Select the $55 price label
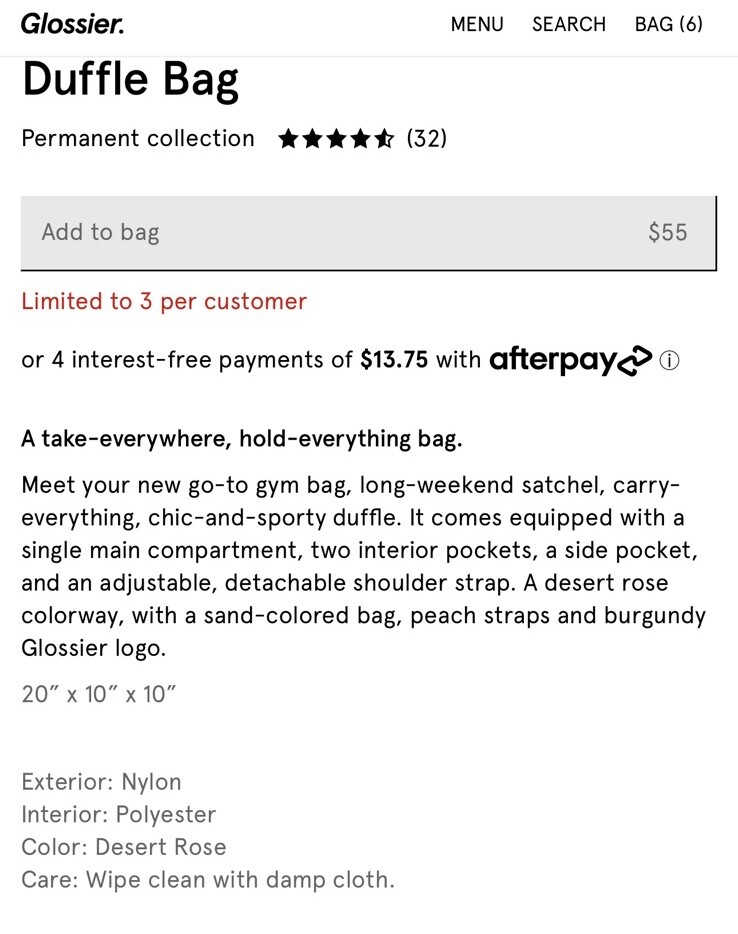Image resolution: width=738 pixels, height=934 pixels. pos(668,232)
